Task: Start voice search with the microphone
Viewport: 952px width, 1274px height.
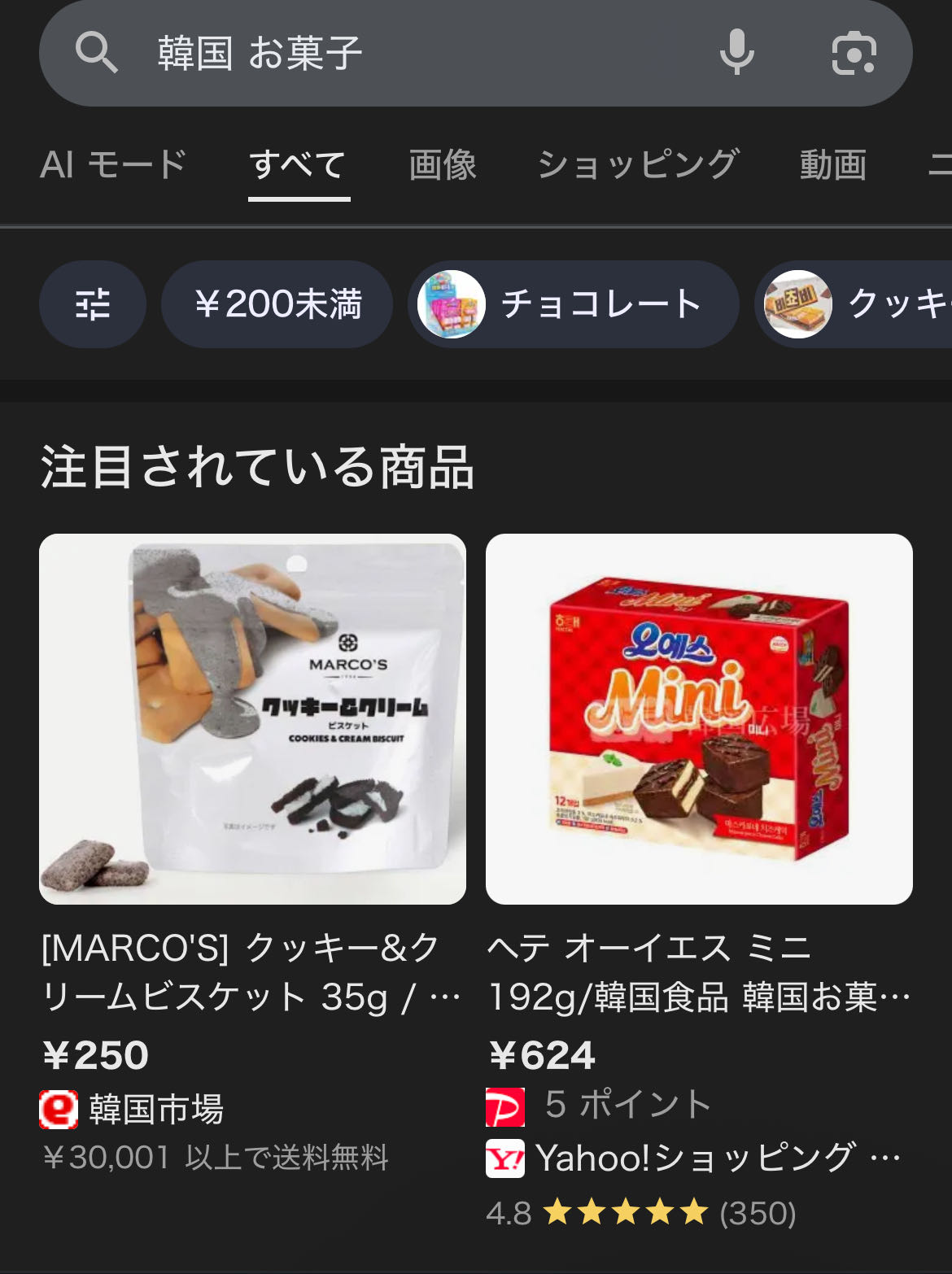Action: point(736,54)
